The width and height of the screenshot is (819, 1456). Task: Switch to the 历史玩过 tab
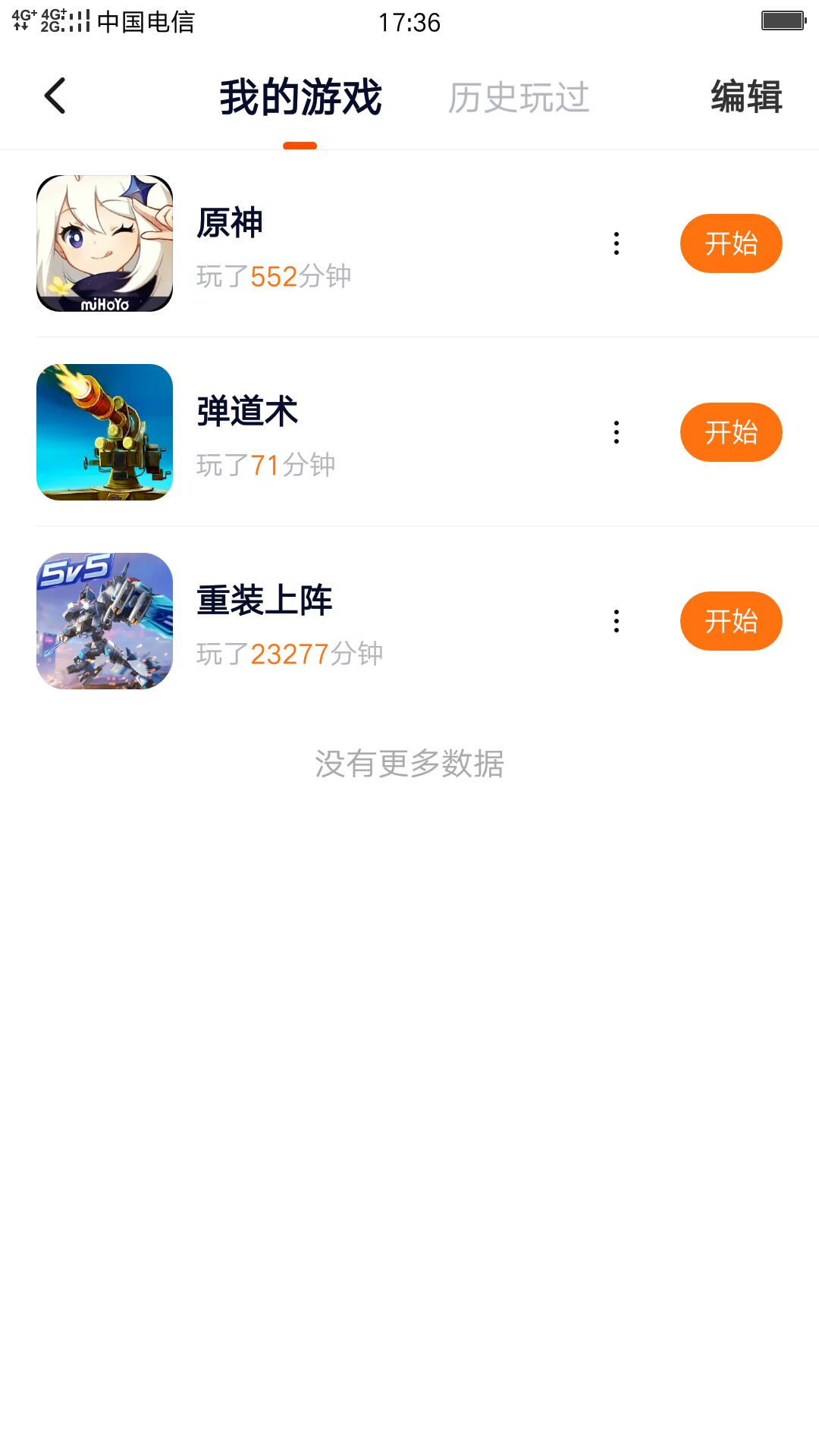click(x=519, y=98)
